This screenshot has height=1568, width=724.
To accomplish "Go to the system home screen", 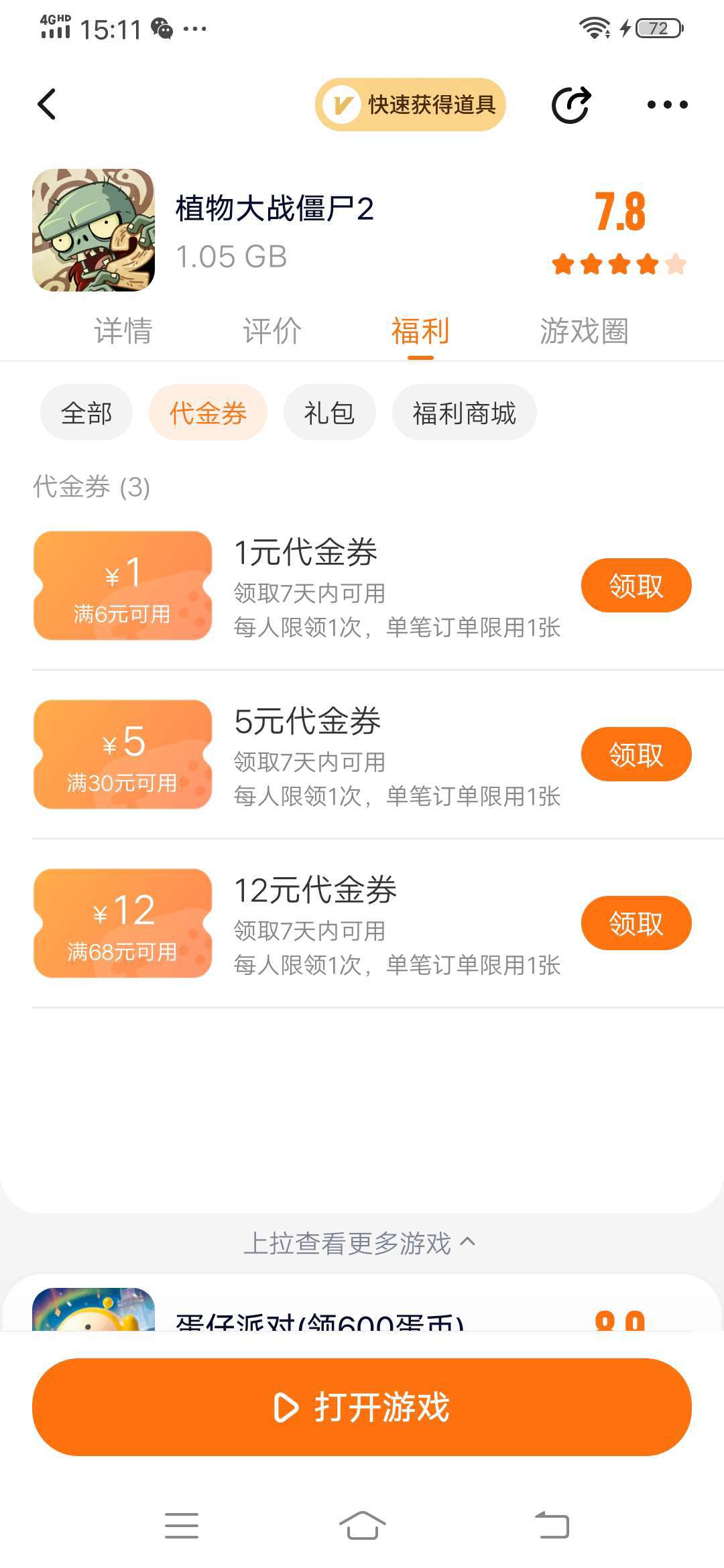I will (362, 1526).
